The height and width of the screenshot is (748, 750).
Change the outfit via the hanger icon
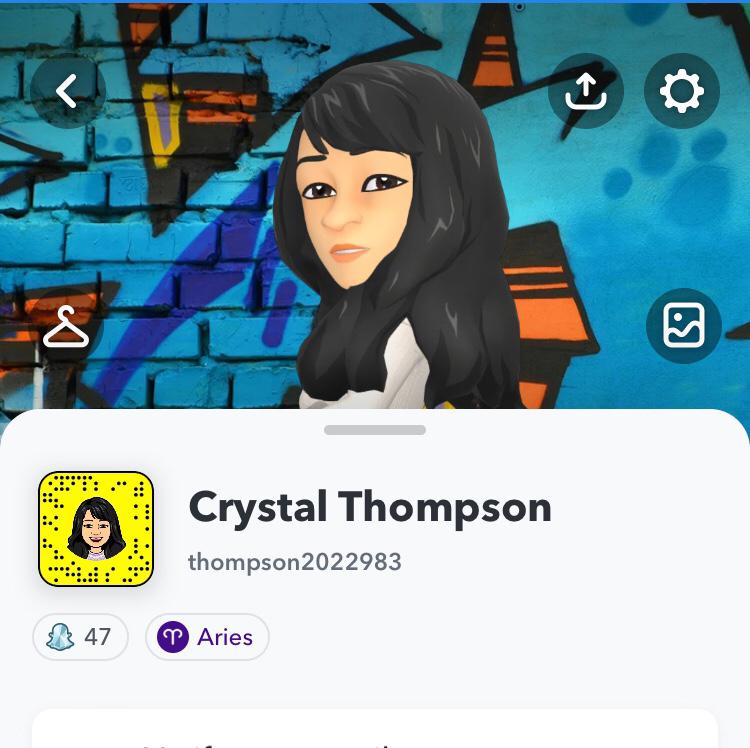pyautogui.click(x=66, y=326)
